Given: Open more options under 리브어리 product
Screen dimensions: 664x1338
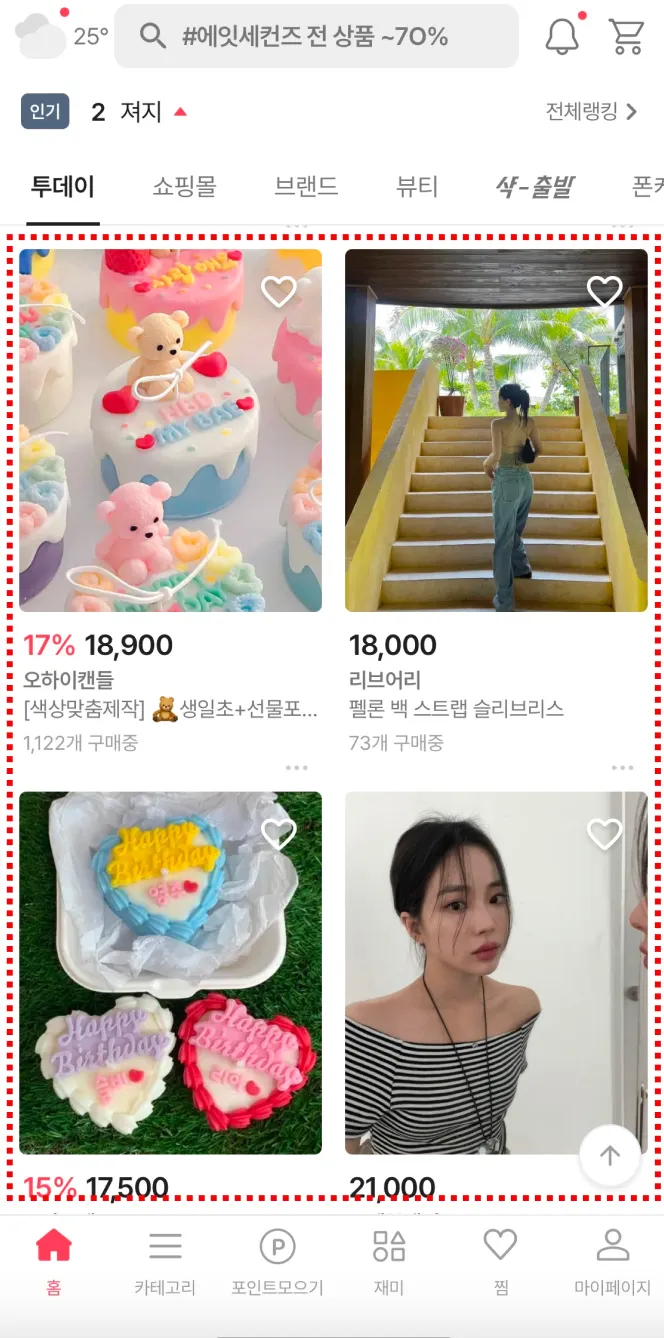Looking at the screenshot, I should coord(622,768).
